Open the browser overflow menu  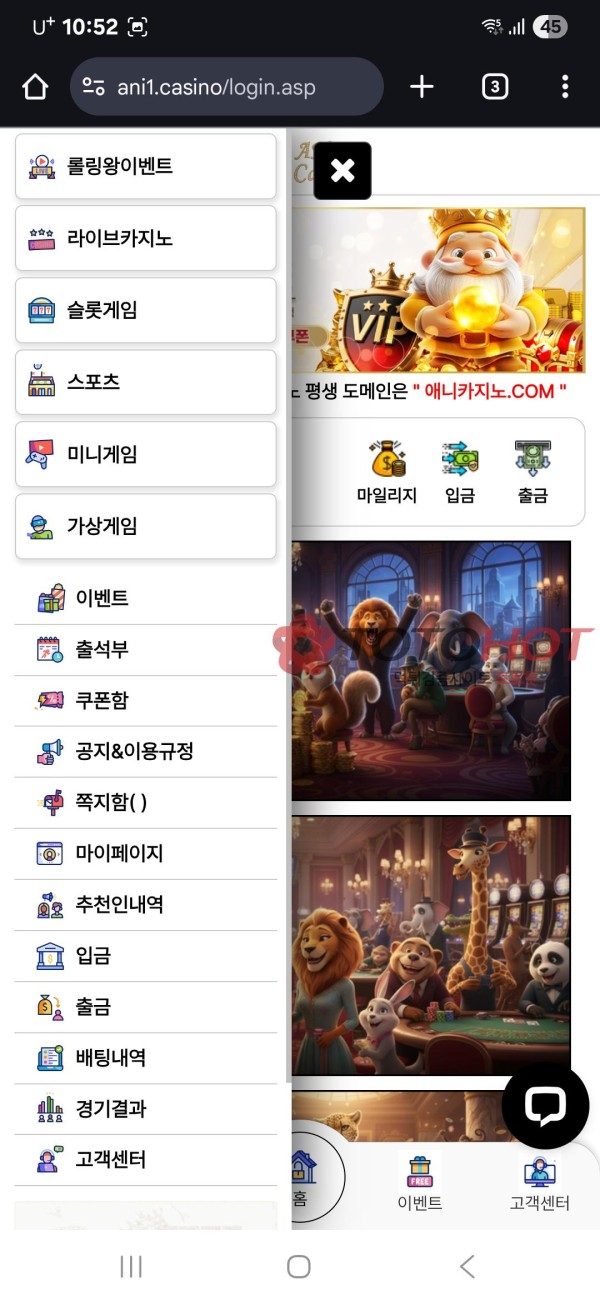565,87
